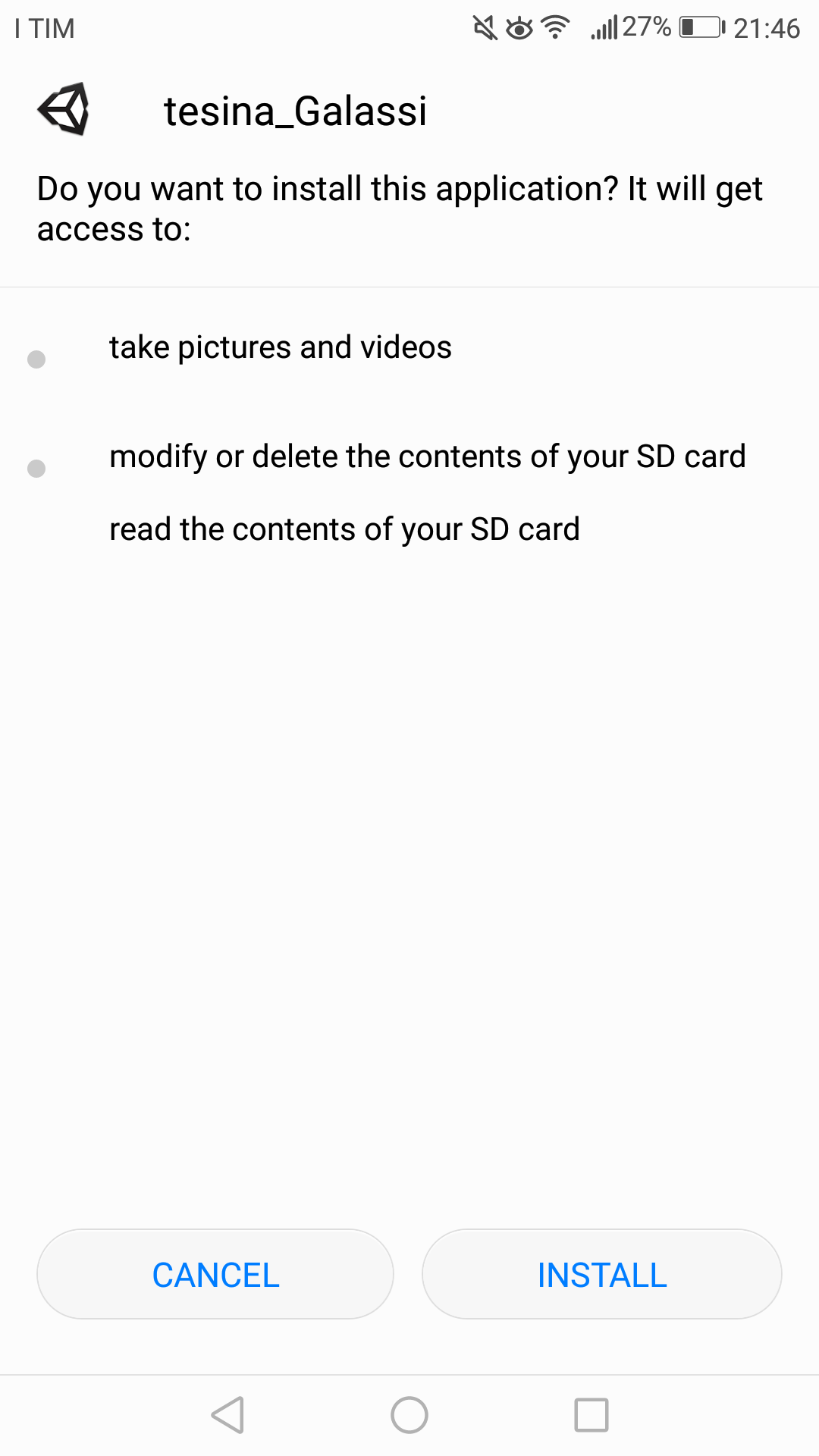Go back with the navigation bar
Image resolution: width=819 pixels, height=1456 pixels.
pyautogui.click(x=227, y=1415)
